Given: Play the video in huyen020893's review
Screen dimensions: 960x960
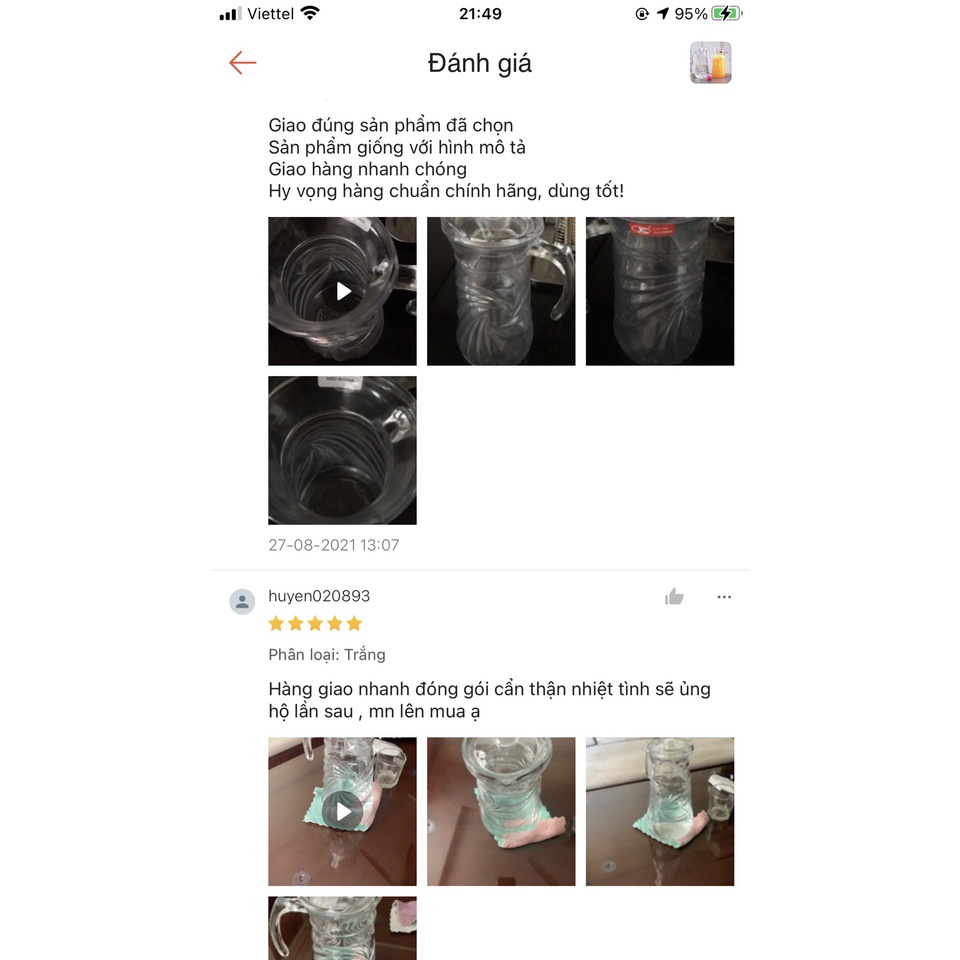Looking at the screenshot, I should click(342, 811).
